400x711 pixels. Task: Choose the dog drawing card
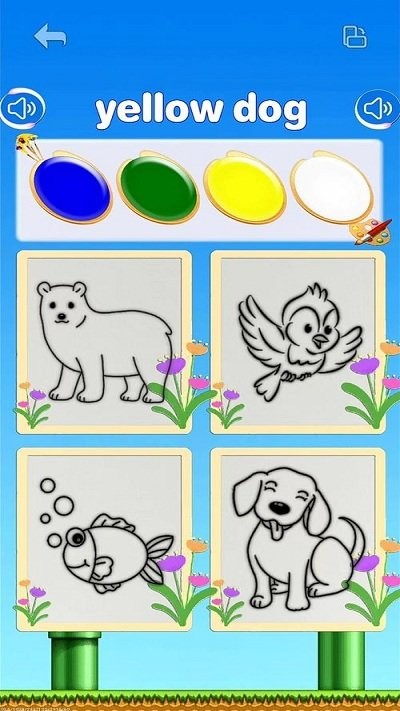[x=298, y=540]
